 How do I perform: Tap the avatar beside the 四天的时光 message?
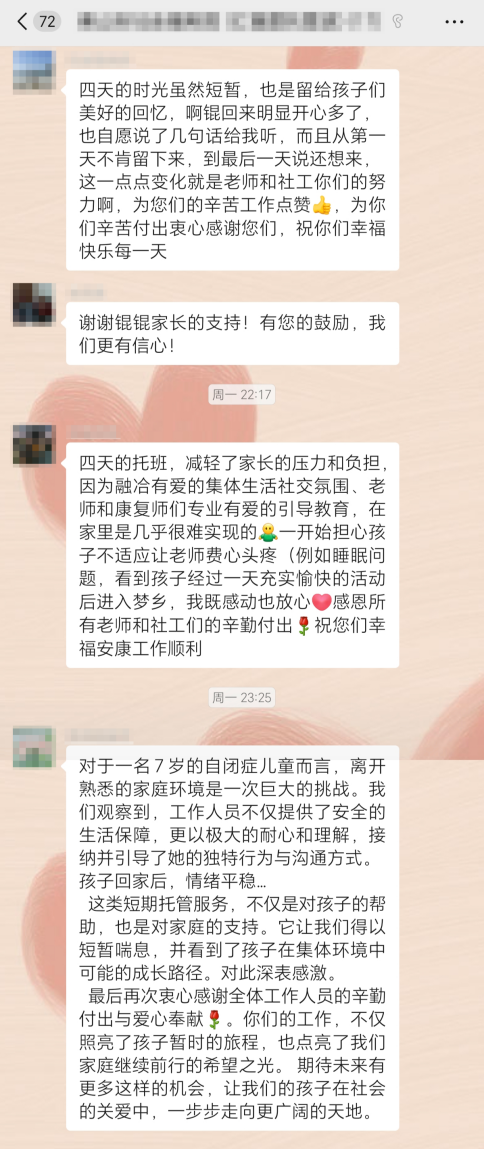click(33, 73)
